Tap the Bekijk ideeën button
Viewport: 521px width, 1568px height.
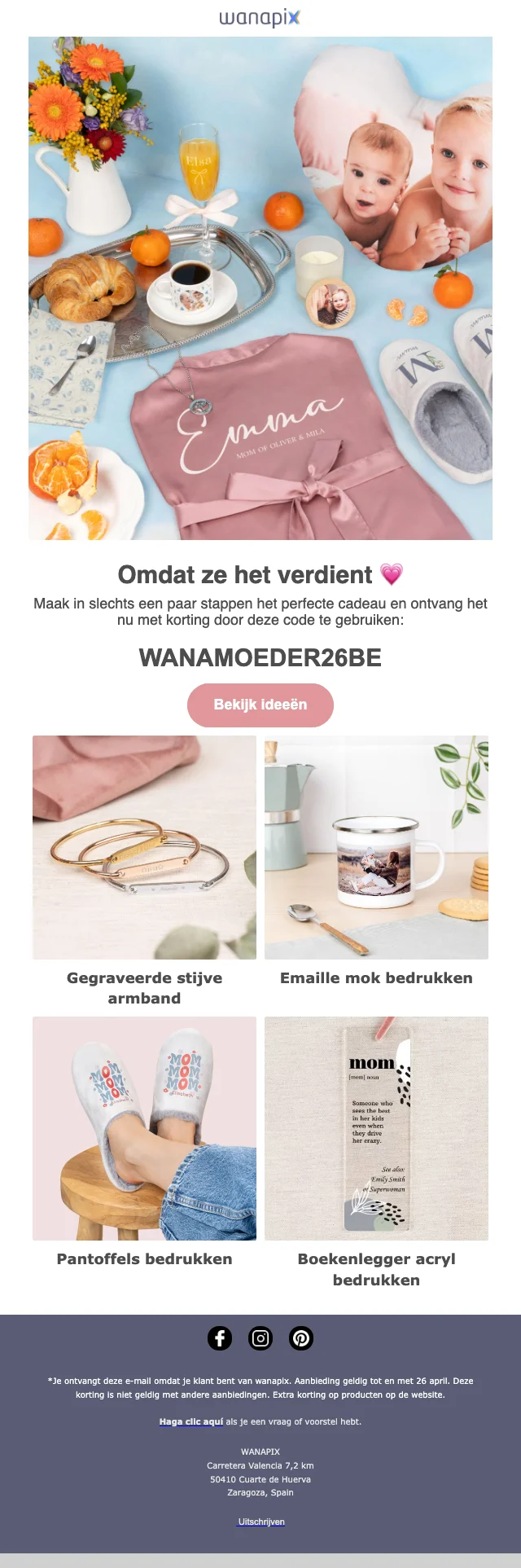pyautogui.click(x=260, y=705)
